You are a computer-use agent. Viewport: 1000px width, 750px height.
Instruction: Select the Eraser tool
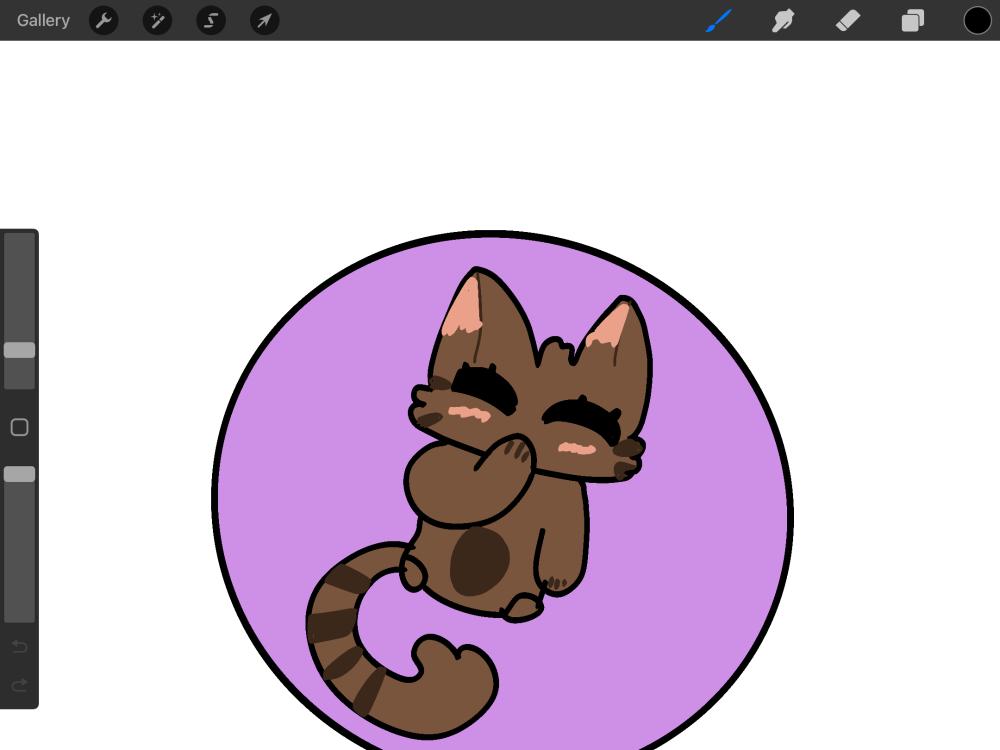coord(848,20)
